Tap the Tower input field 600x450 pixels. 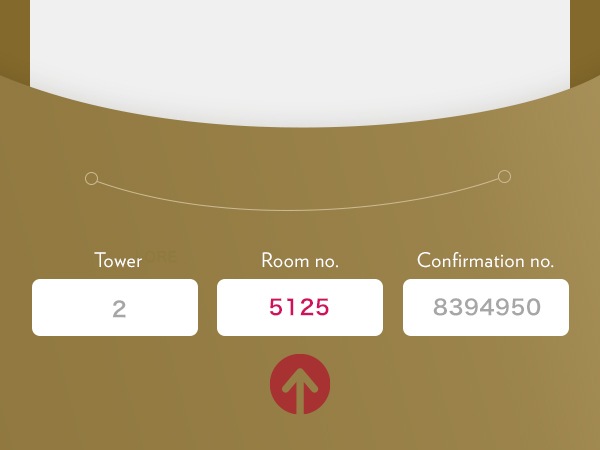click(115, 307)
